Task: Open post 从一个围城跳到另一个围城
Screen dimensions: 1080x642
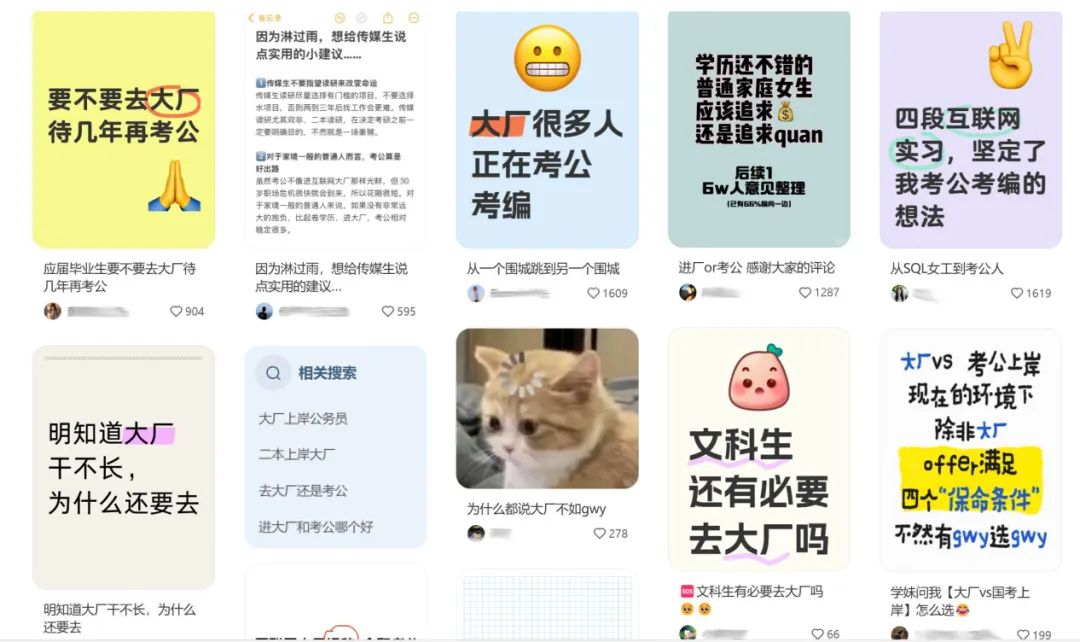Action: point(547,130)
